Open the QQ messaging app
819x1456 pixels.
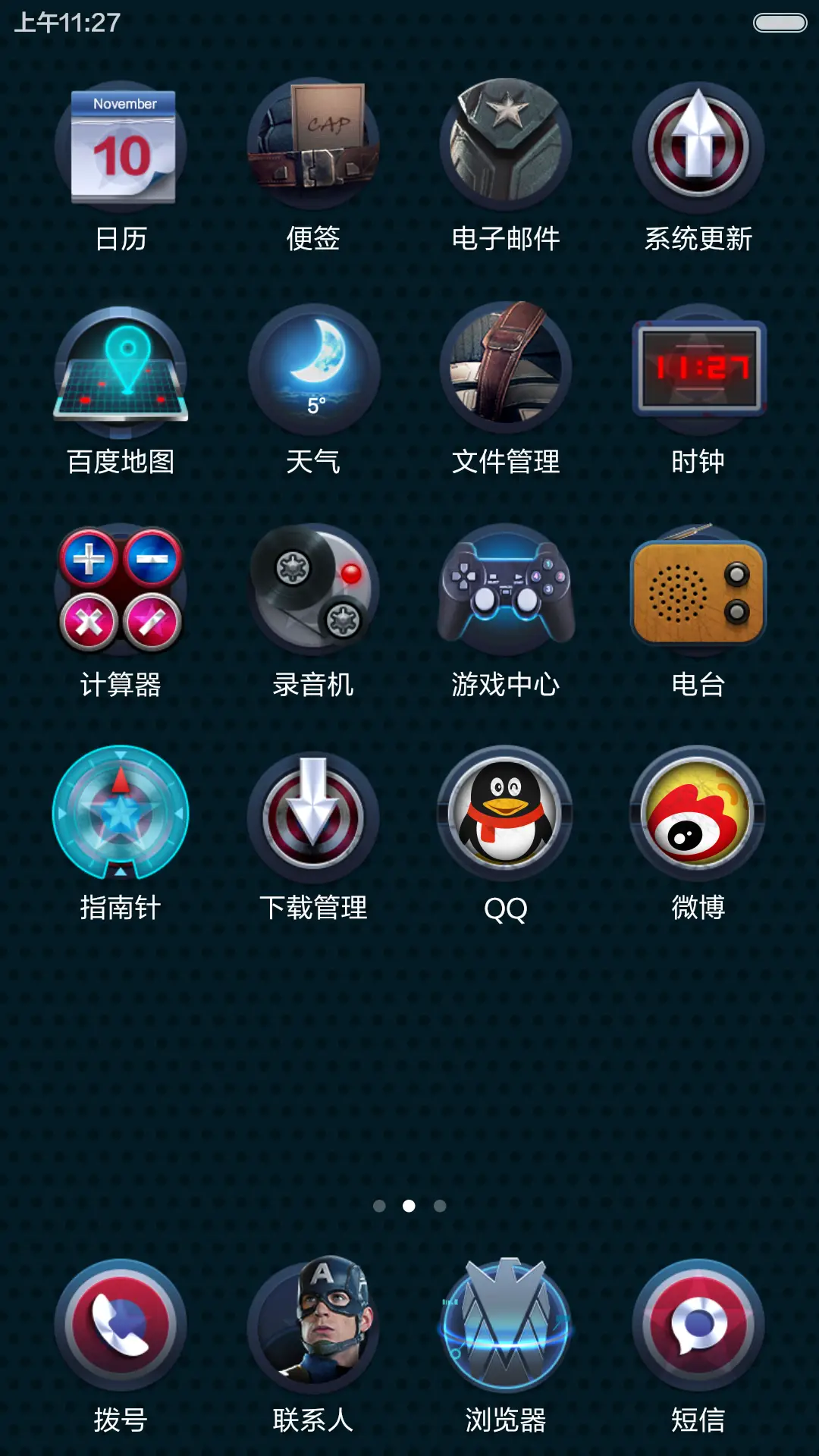(505, 815)
